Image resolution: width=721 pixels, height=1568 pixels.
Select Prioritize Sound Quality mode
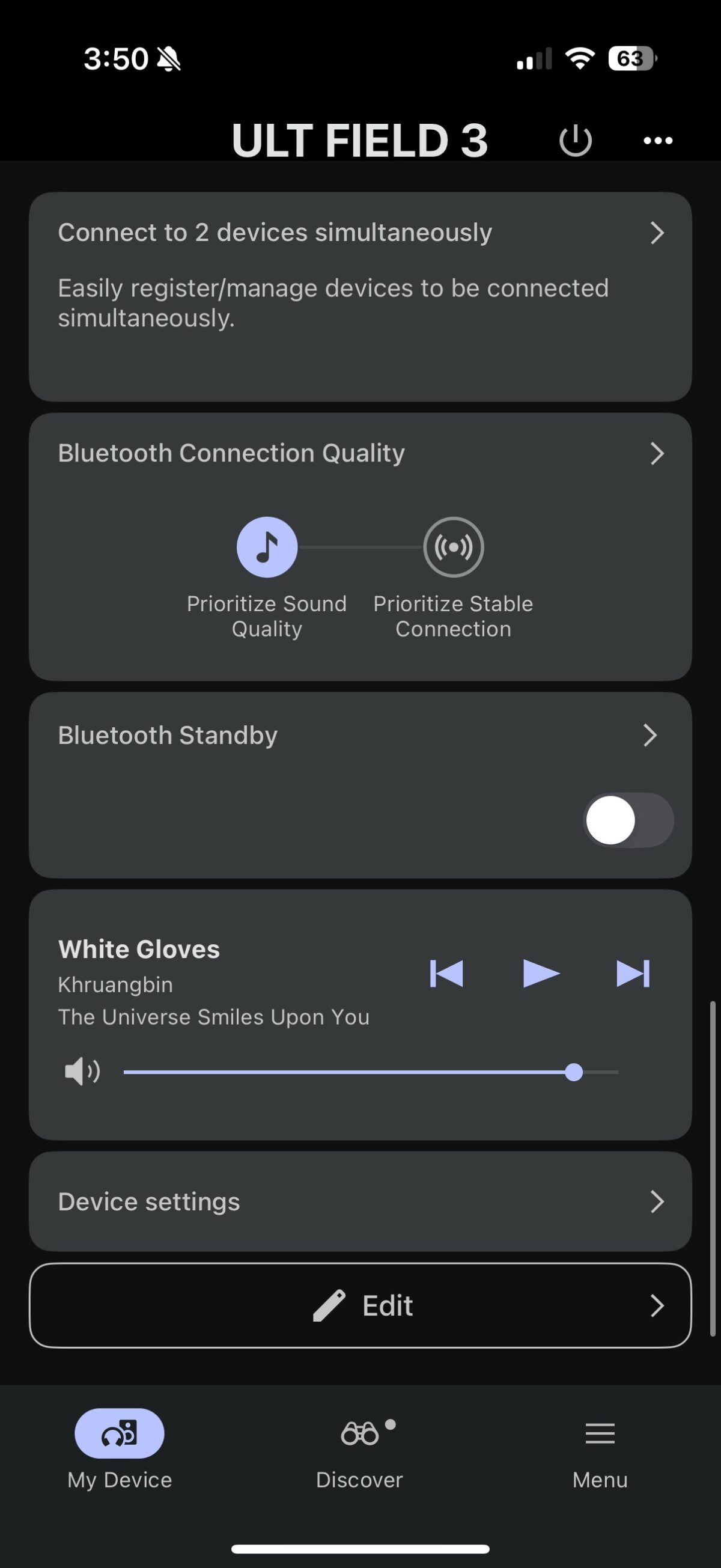[x=267, y=548]
